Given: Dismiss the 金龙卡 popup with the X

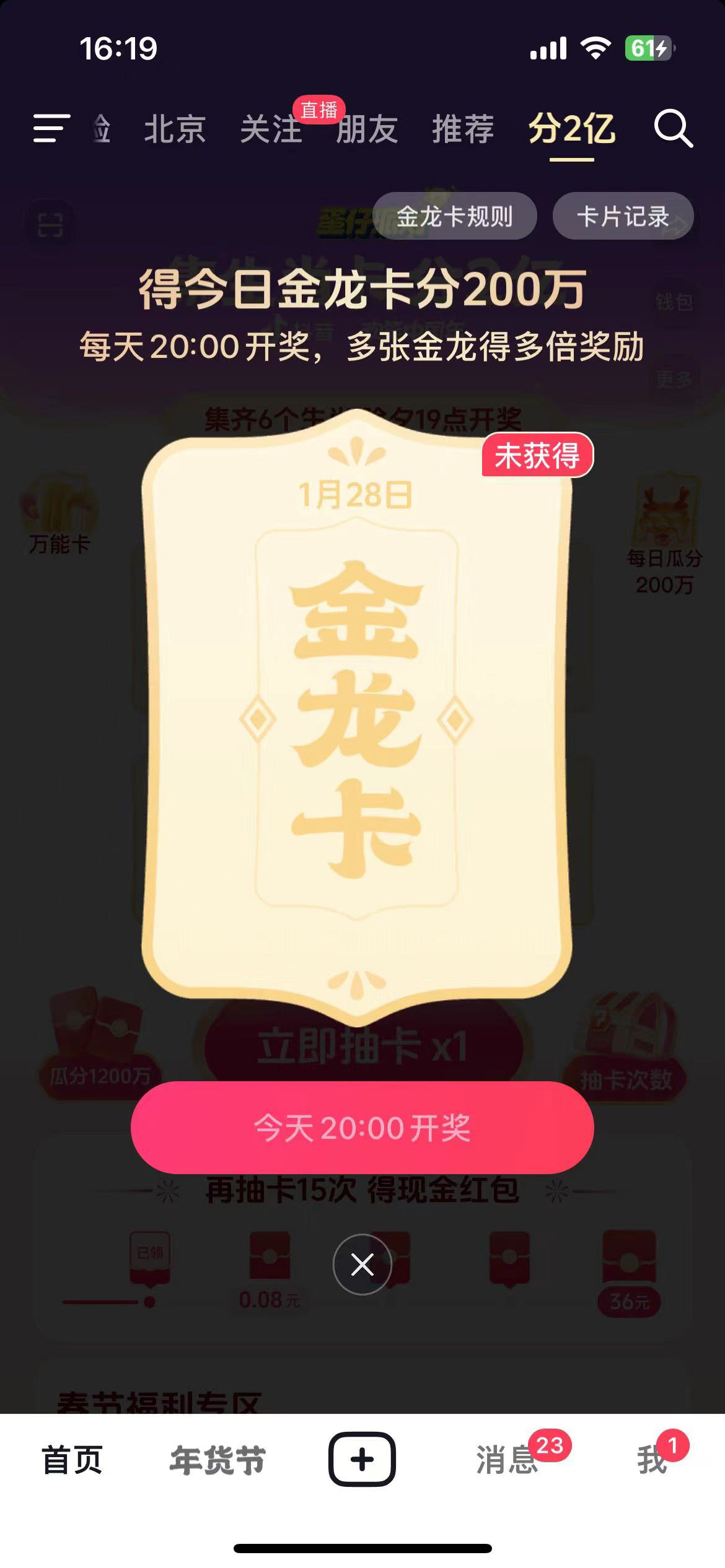Looking at the screenshot, I should (x=362, y=1265).
